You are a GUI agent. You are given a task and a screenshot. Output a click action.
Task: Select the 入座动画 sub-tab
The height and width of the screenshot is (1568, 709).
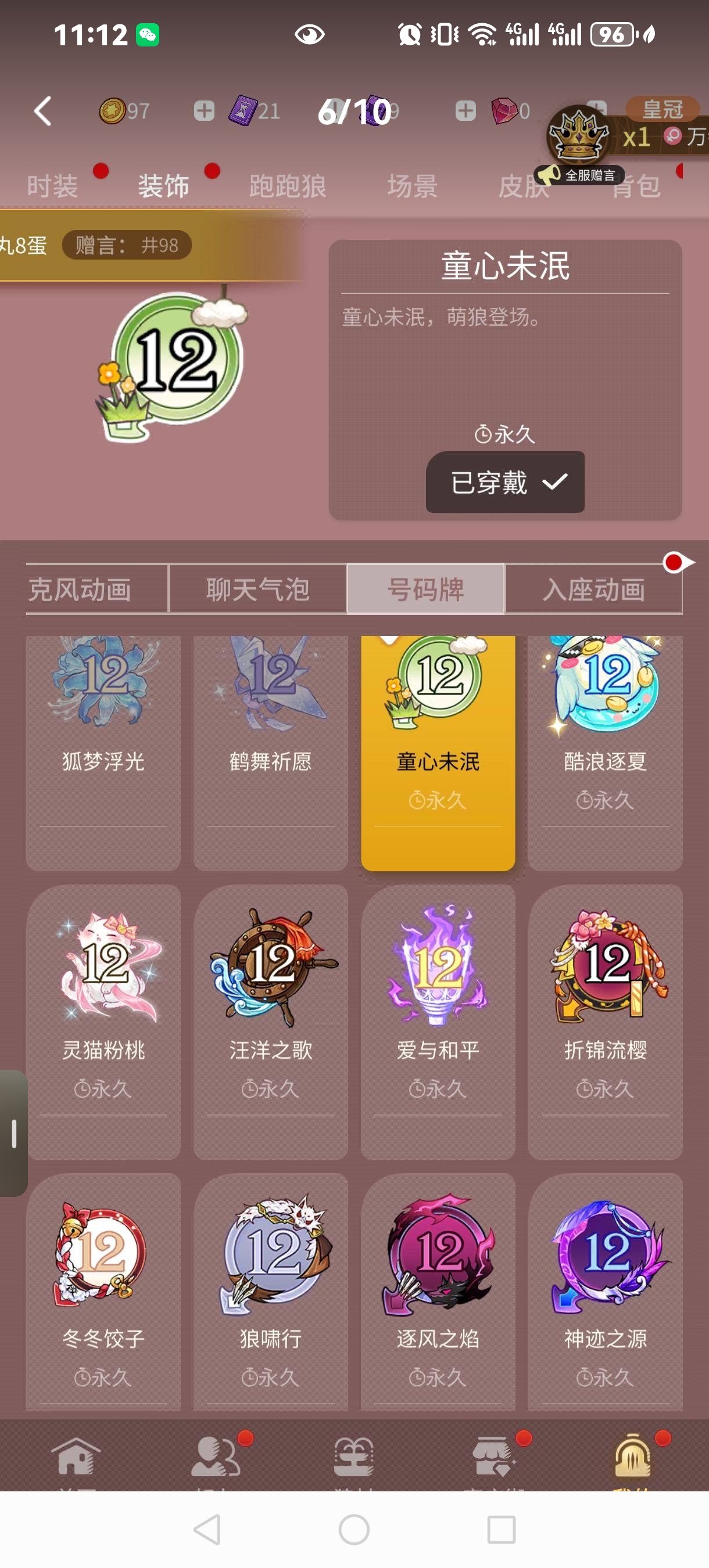(594, 589)
